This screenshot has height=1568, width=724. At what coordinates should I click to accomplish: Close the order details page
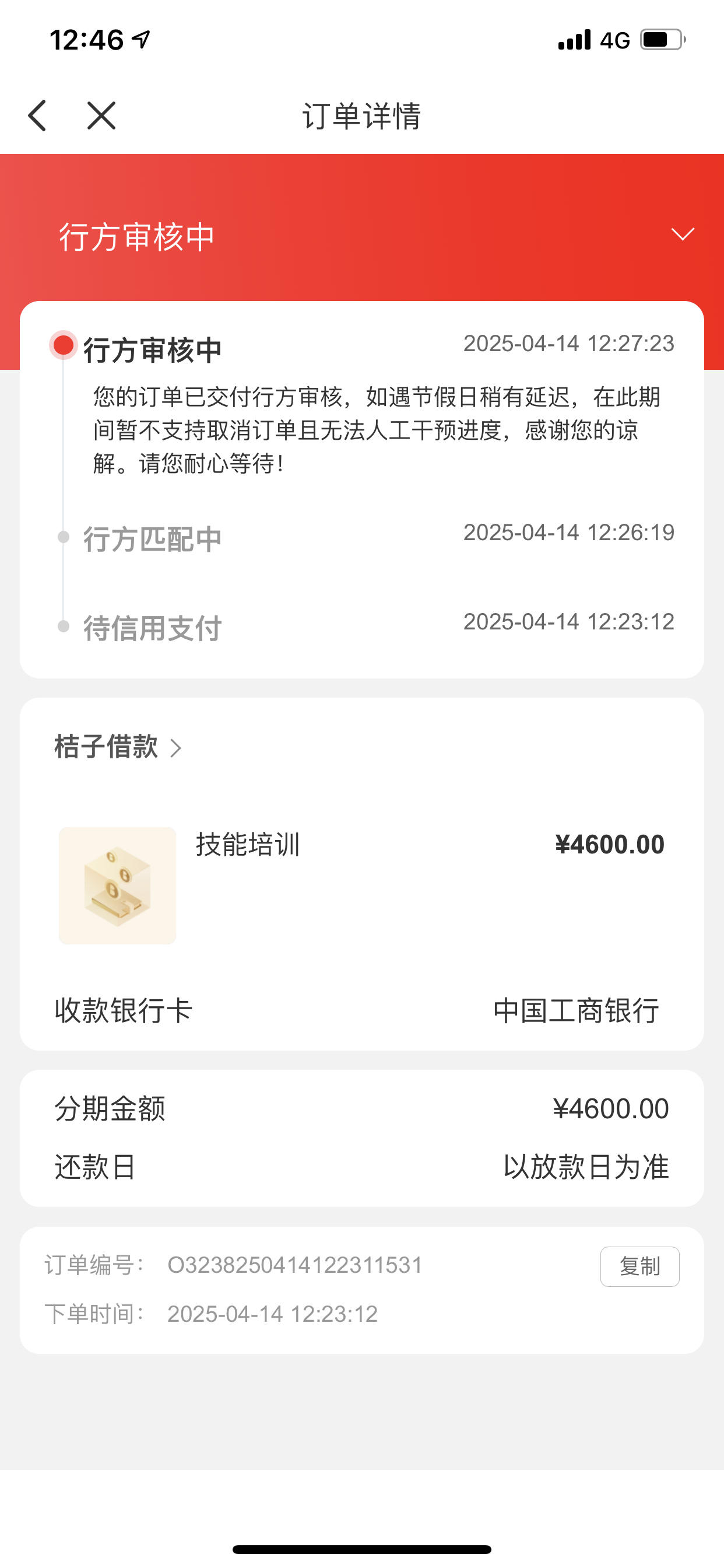click(x=101, y=116)
